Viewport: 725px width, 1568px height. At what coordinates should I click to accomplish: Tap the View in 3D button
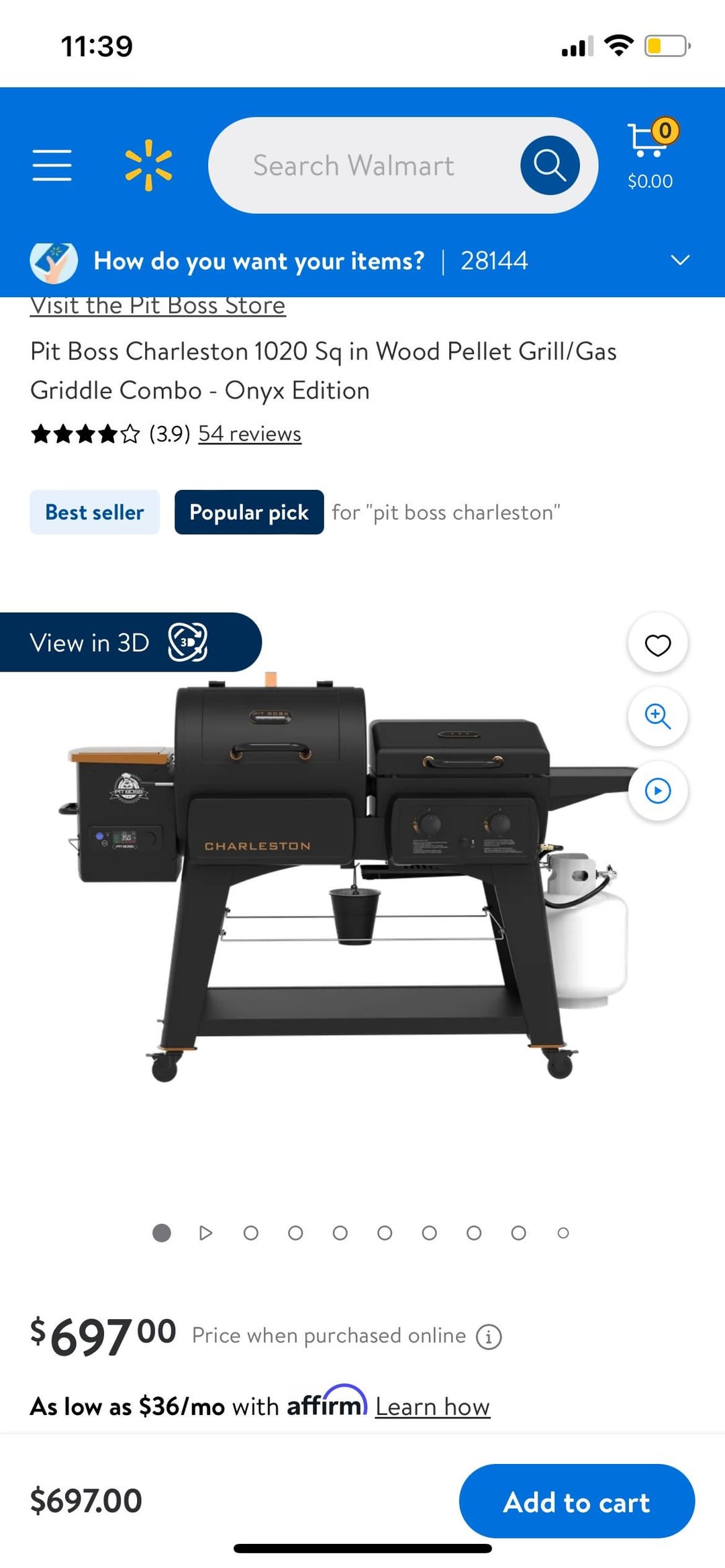[121, 643]
